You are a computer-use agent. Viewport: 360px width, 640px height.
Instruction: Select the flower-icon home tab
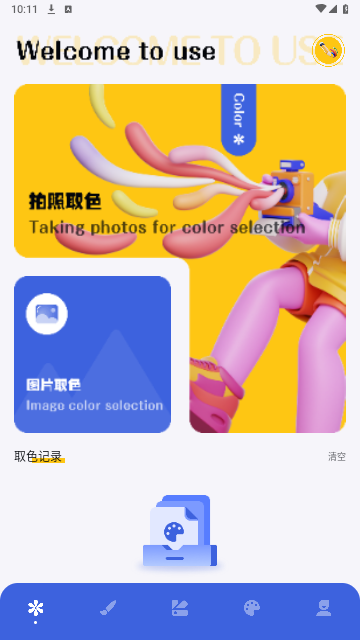coord(36,609)
